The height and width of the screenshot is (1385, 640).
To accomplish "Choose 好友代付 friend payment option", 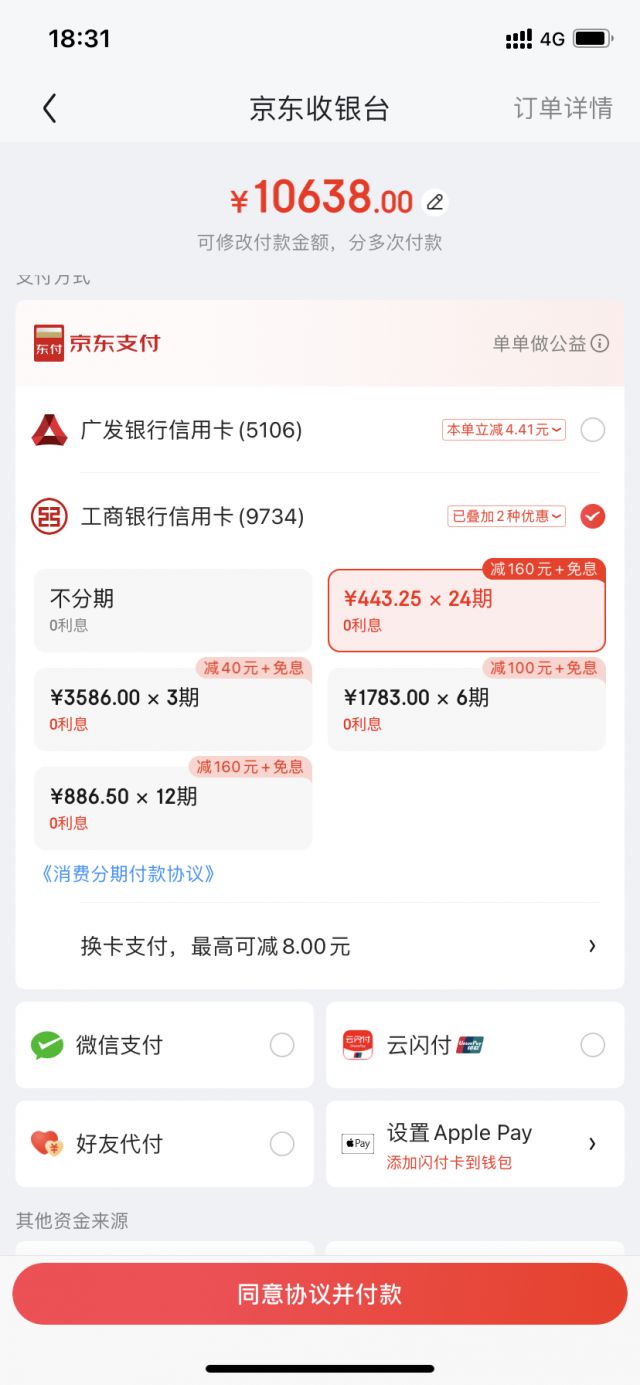I will [x=164, y=1144].
